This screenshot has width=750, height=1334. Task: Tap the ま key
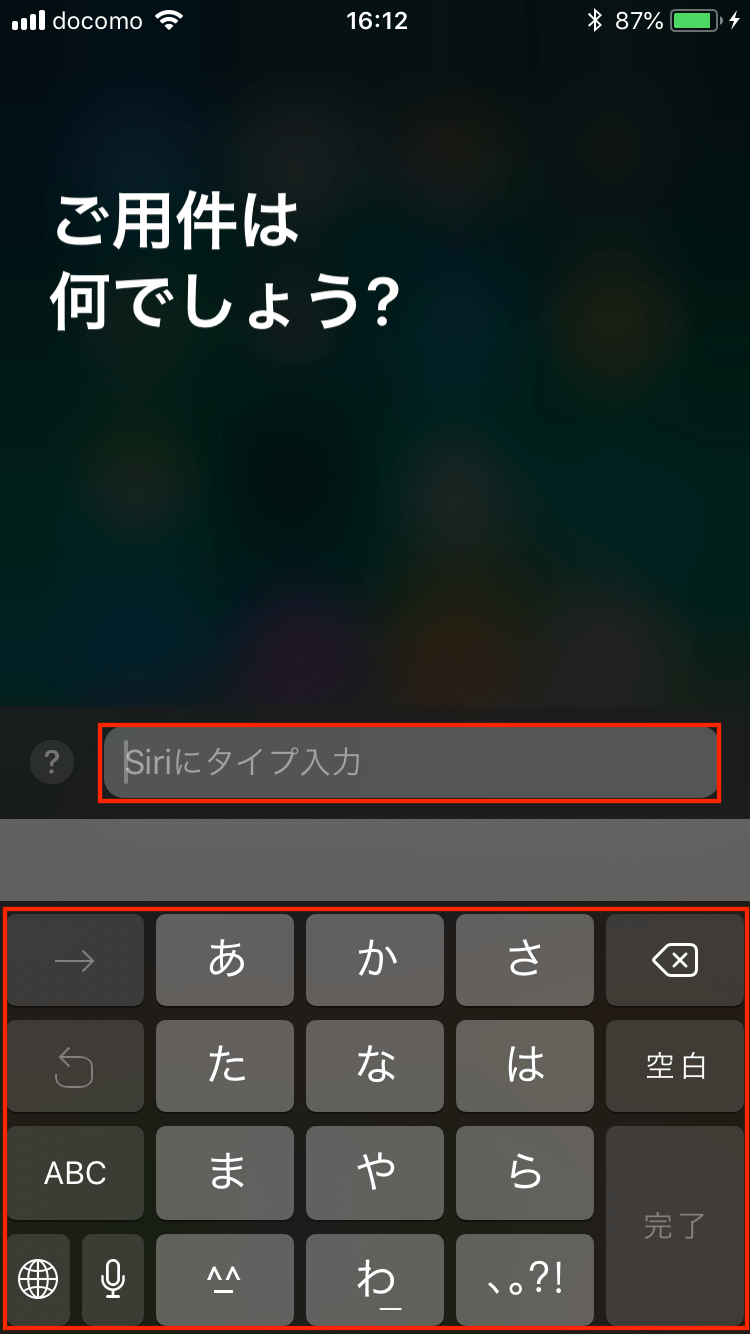click(x=225, y=1172)
